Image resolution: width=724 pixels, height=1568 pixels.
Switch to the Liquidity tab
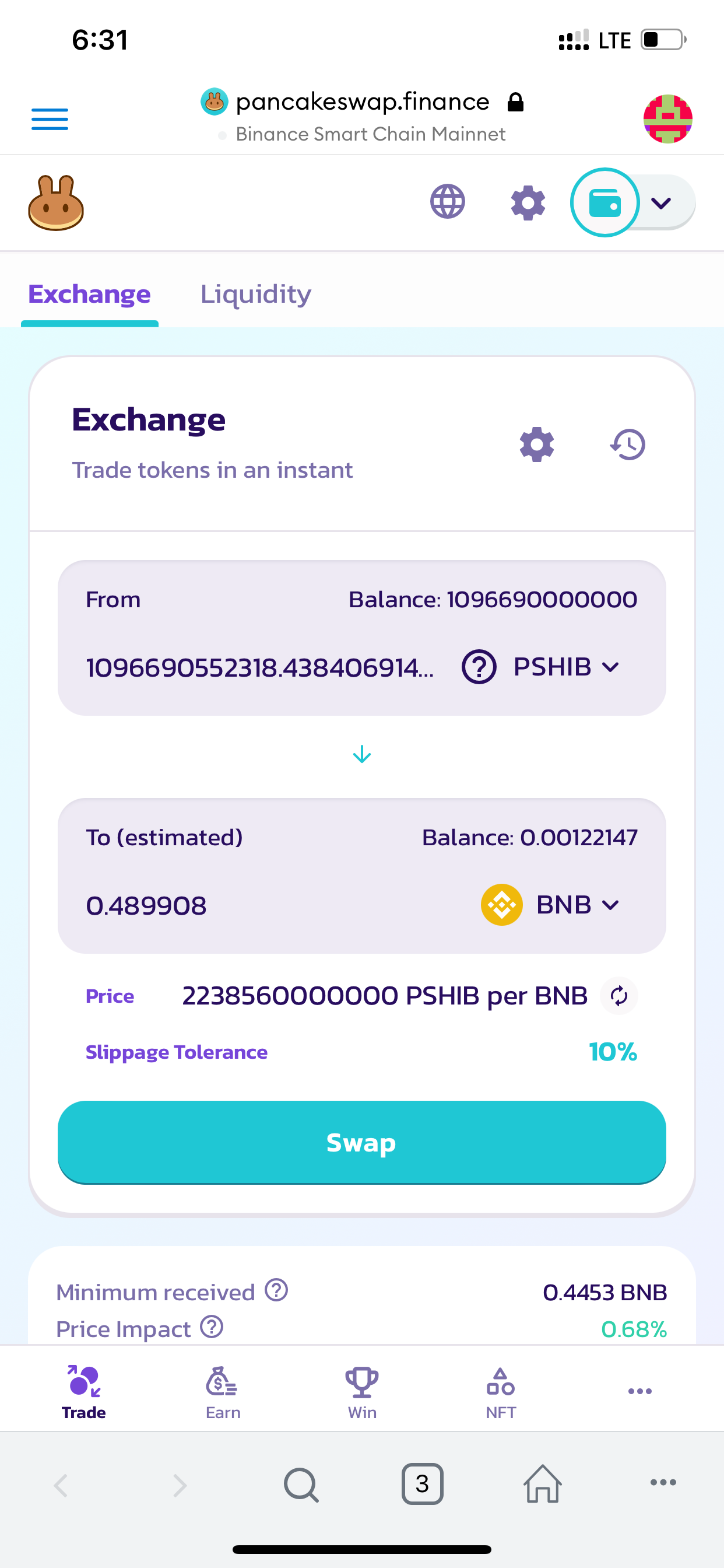pos(255,294)
